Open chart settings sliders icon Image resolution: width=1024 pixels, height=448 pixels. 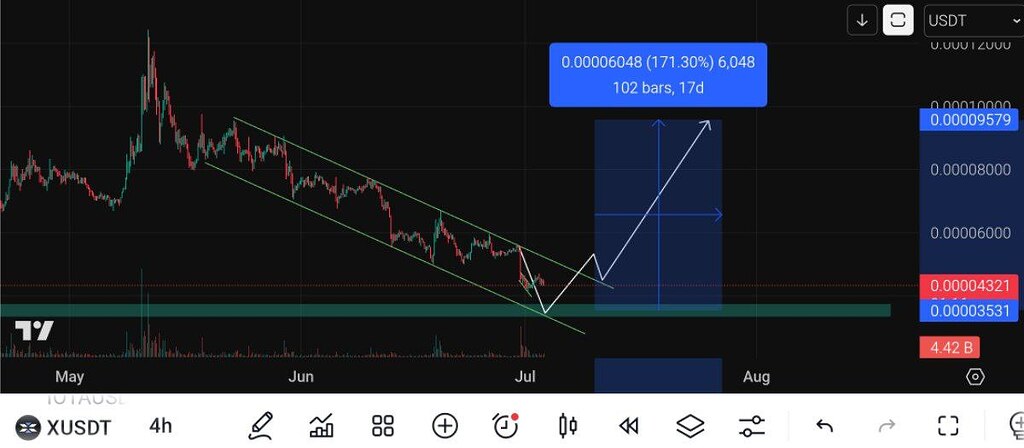point(751,426)
